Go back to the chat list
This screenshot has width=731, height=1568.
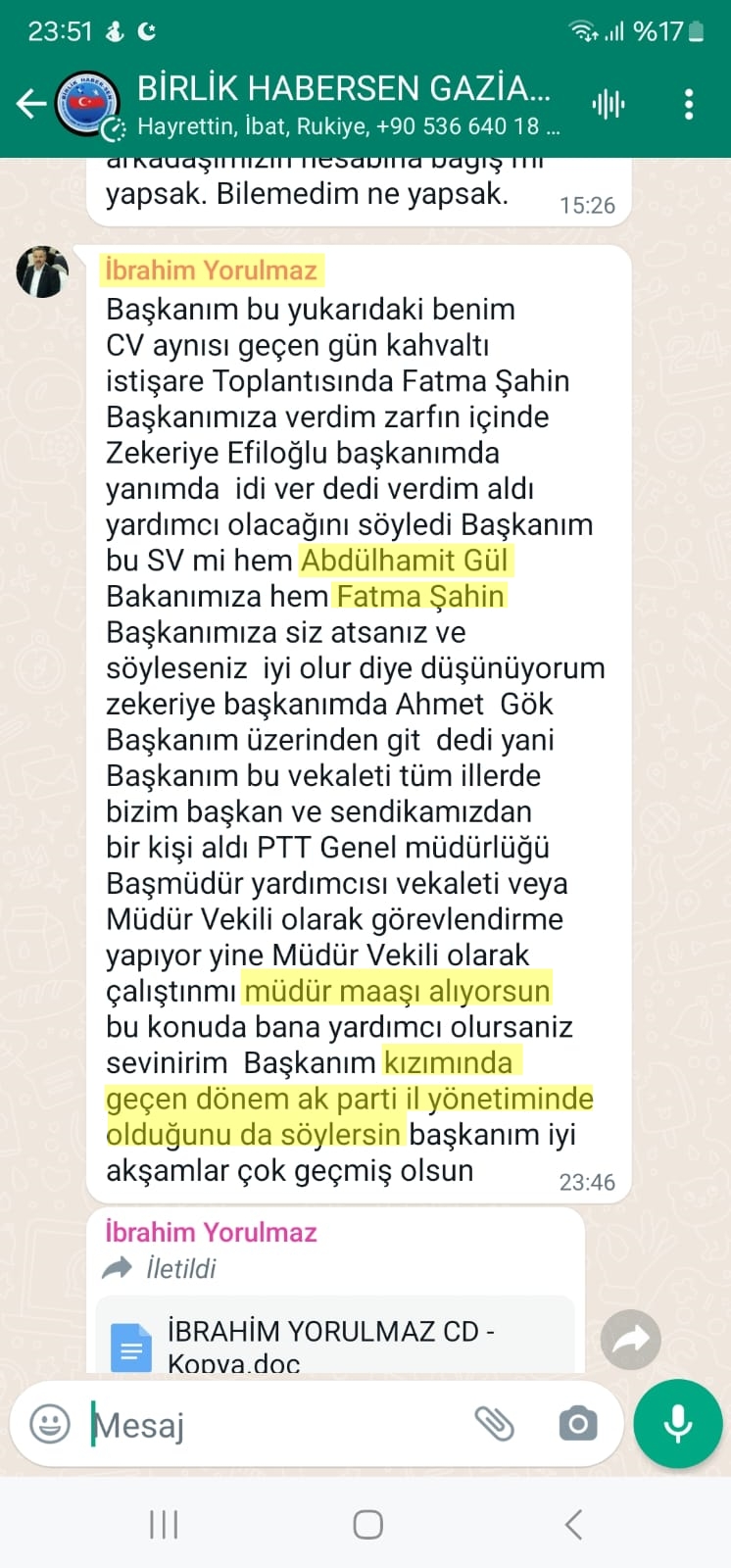pyautogui.click(x=29, y=104)
